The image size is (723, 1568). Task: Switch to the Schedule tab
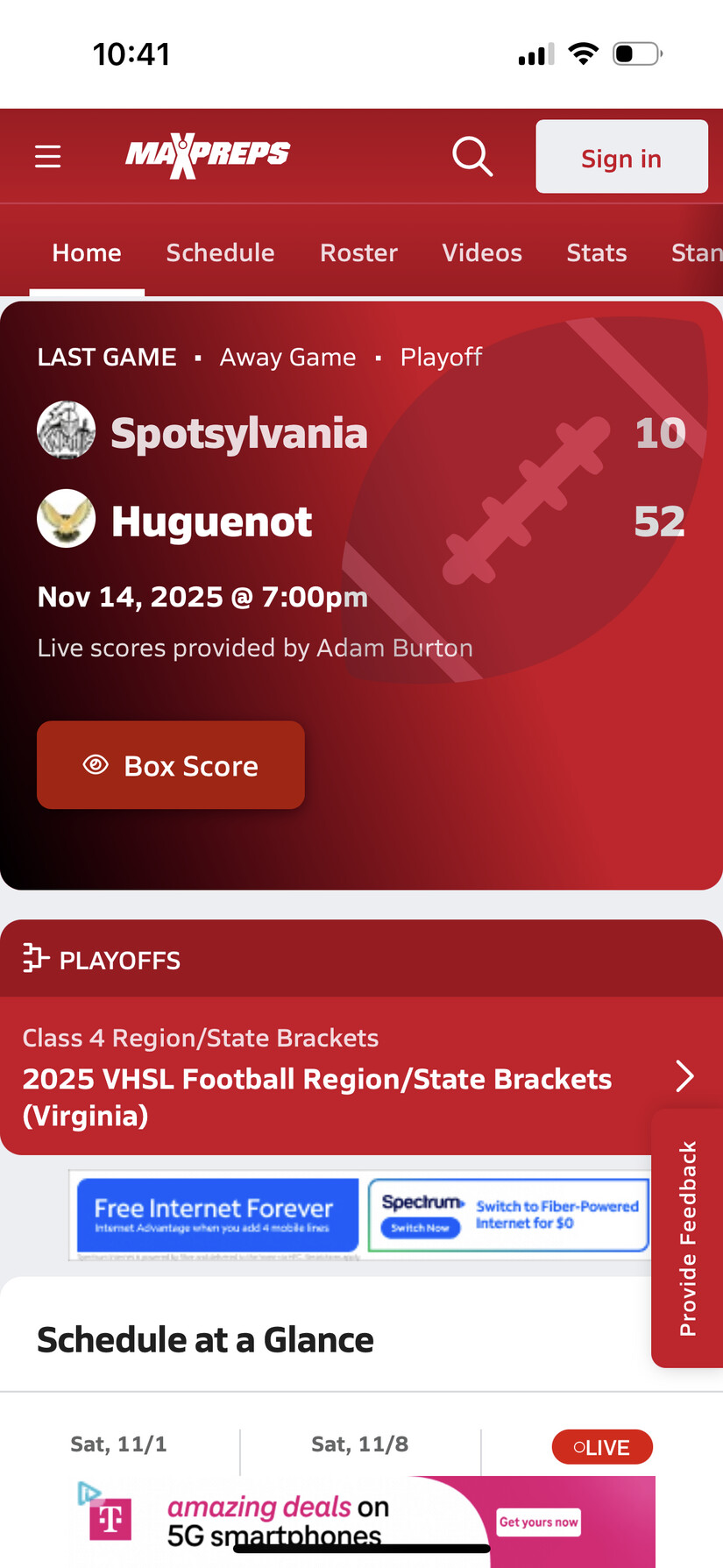pos(220,252)
